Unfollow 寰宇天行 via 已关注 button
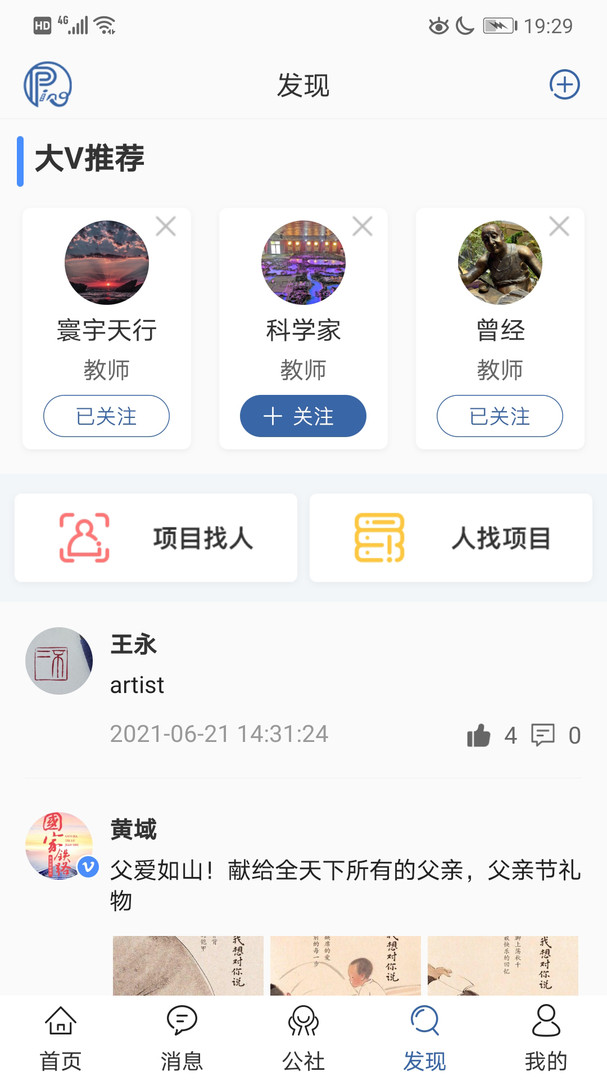The height and width of the screenshot is (1080, 607). pyautogui.click(x=106, y=417)
